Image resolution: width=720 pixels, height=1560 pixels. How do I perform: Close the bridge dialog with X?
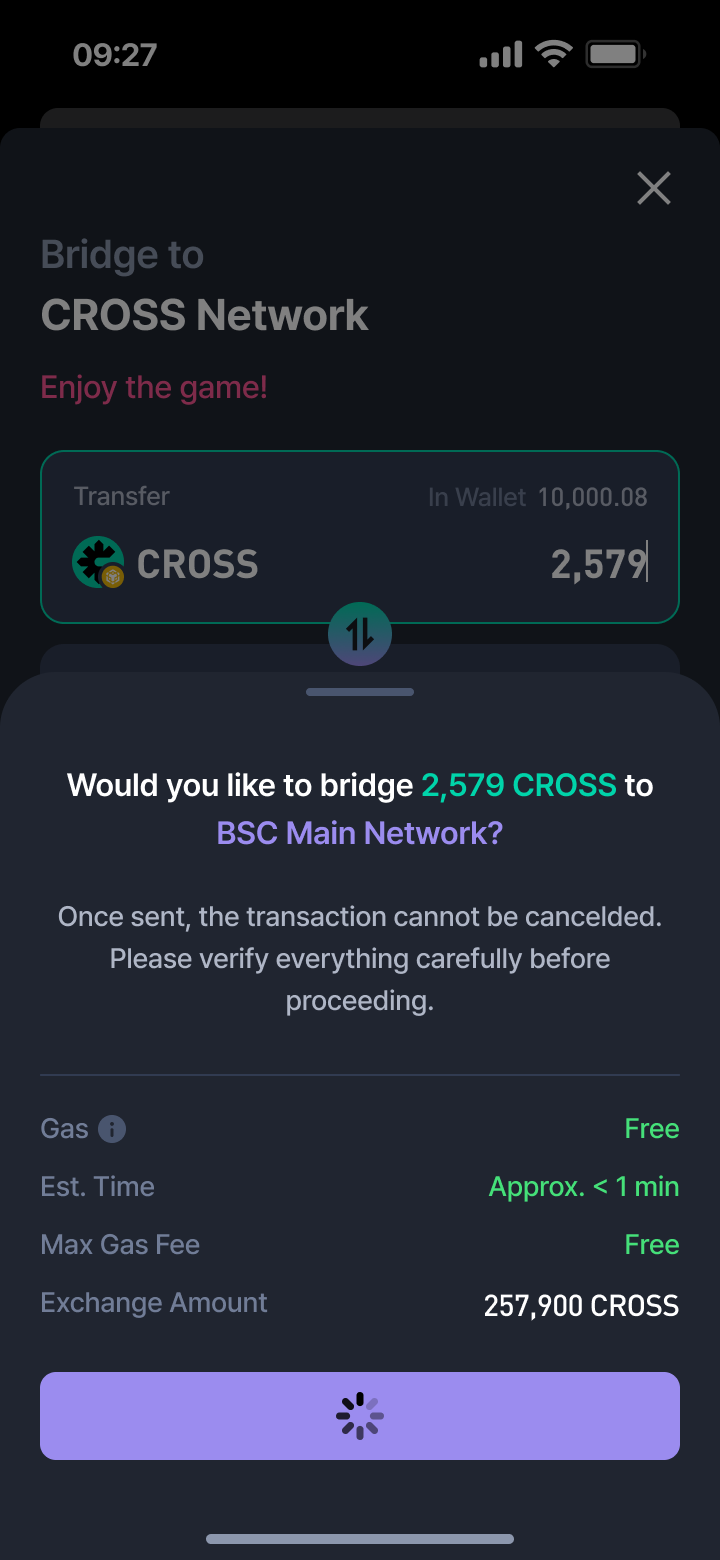[x=654, y=188]
